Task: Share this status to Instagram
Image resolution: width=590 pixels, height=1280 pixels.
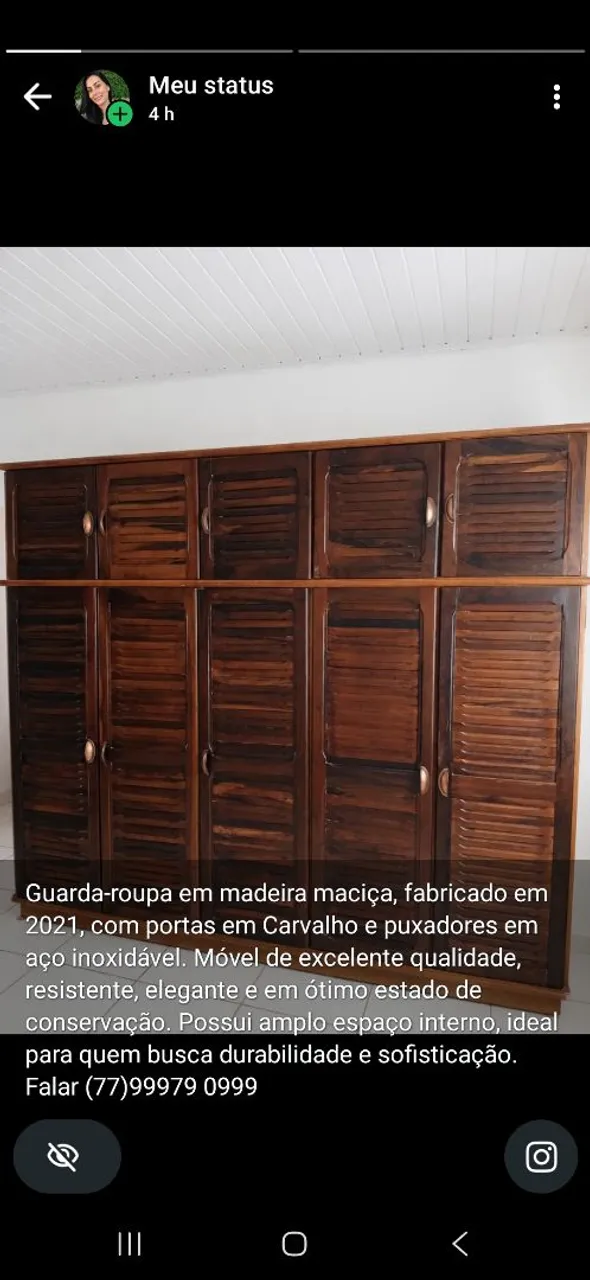Action: click(x=541, y=1157)
